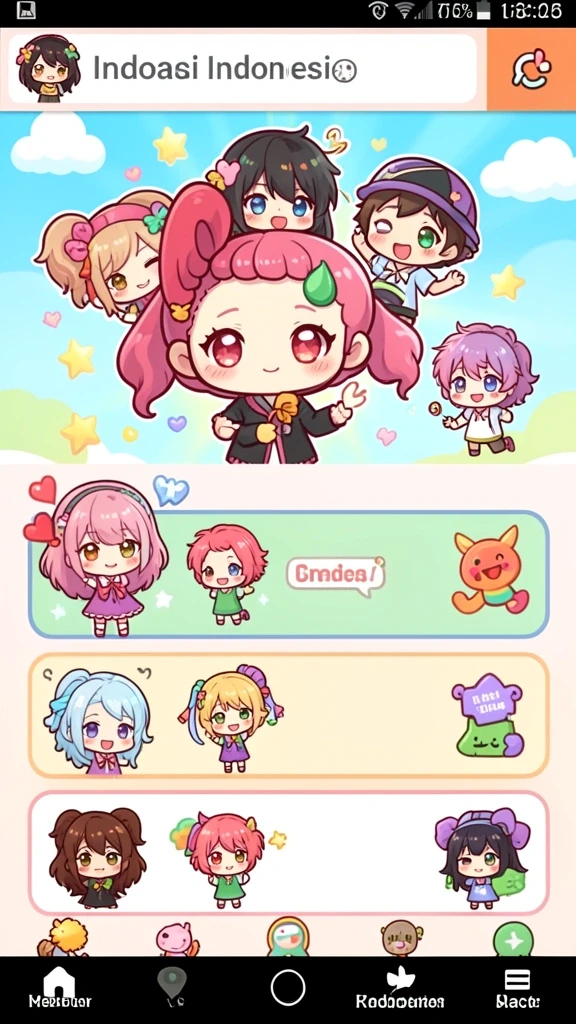Screen dimensions: 576x1024
Task: Open the orange button in the top corner
Action: click(x=532, y=69)
